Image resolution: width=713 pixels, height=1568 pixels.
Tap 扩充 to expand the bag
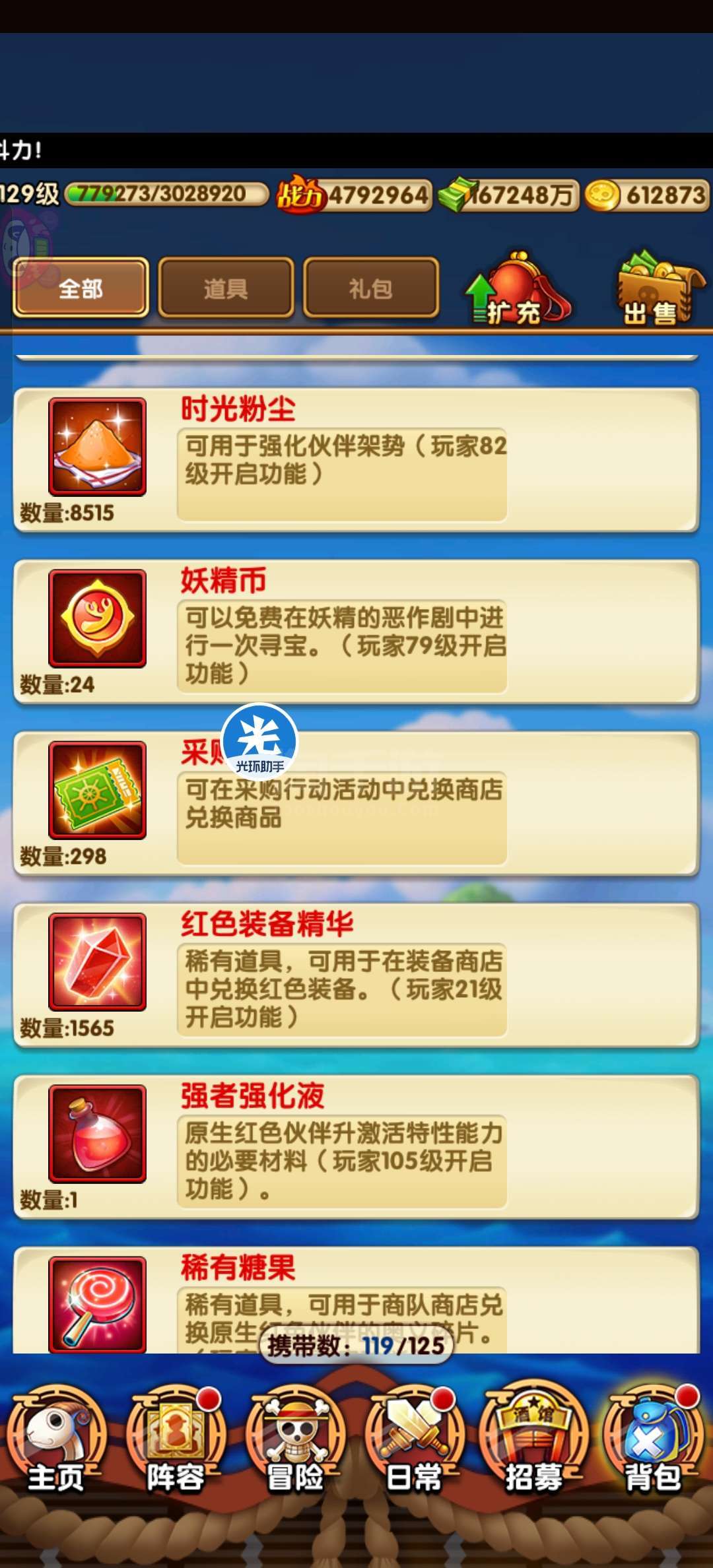[518, 289]
